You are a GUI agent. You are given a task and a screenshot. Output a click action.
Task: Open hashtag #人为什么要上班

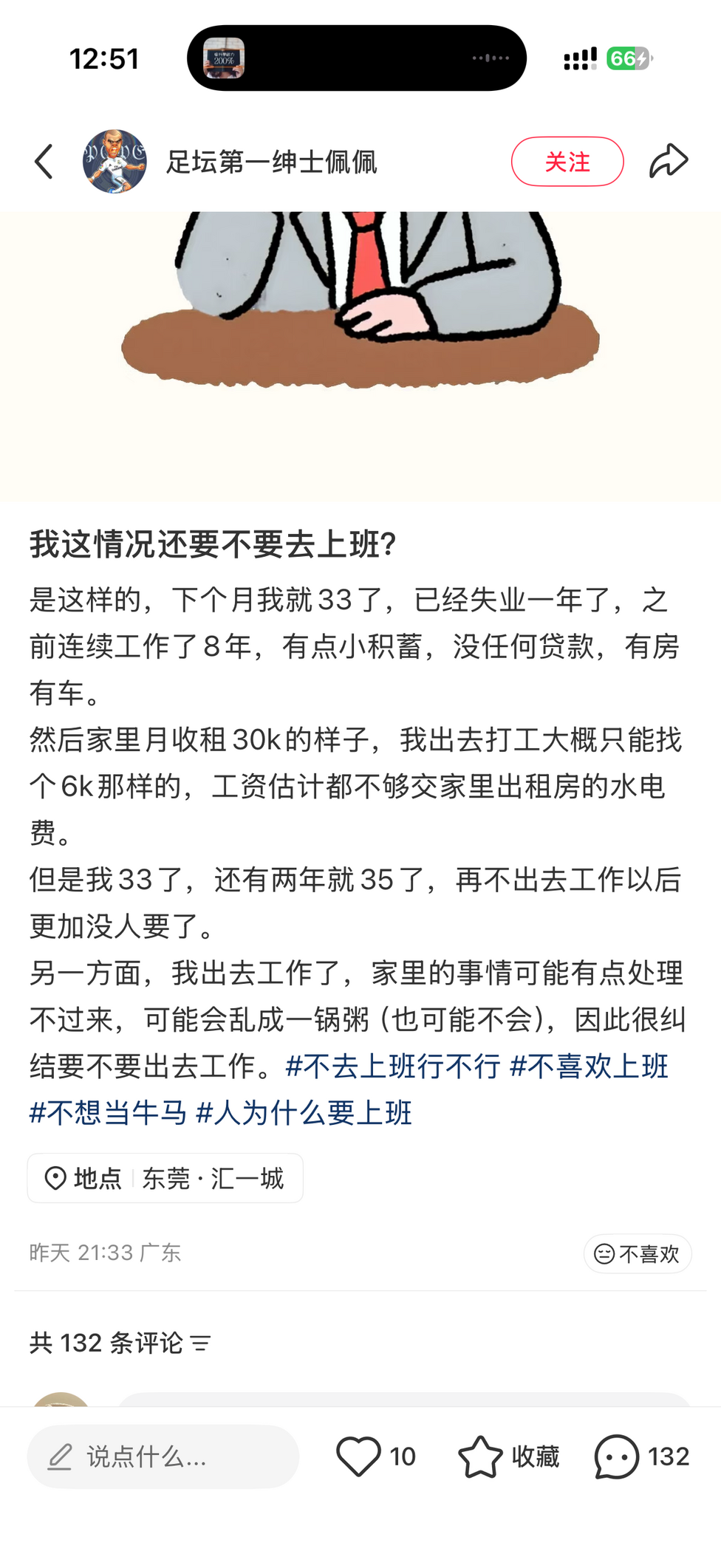pos(304,1112)
